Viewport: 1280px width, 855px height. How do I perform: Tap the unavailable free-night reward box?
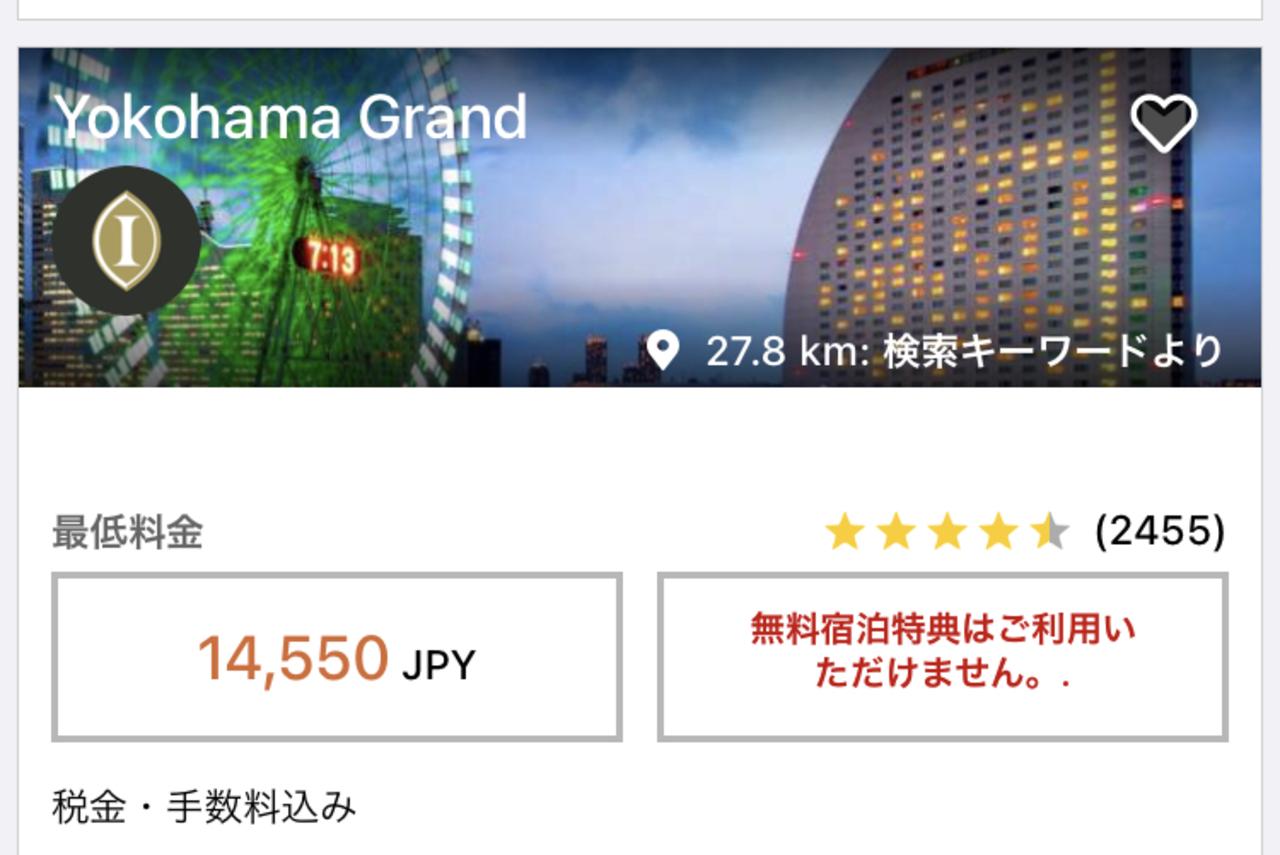[942, 657]
